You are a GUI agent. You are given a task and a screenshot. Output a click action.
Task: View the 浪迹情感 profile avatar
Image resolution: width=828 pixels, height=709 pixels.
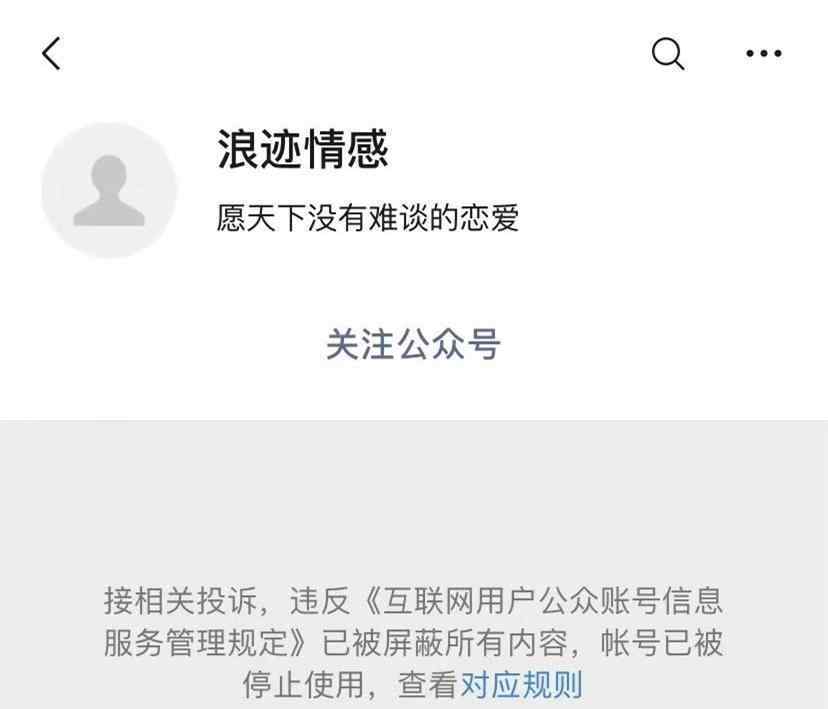click(109, 191)
